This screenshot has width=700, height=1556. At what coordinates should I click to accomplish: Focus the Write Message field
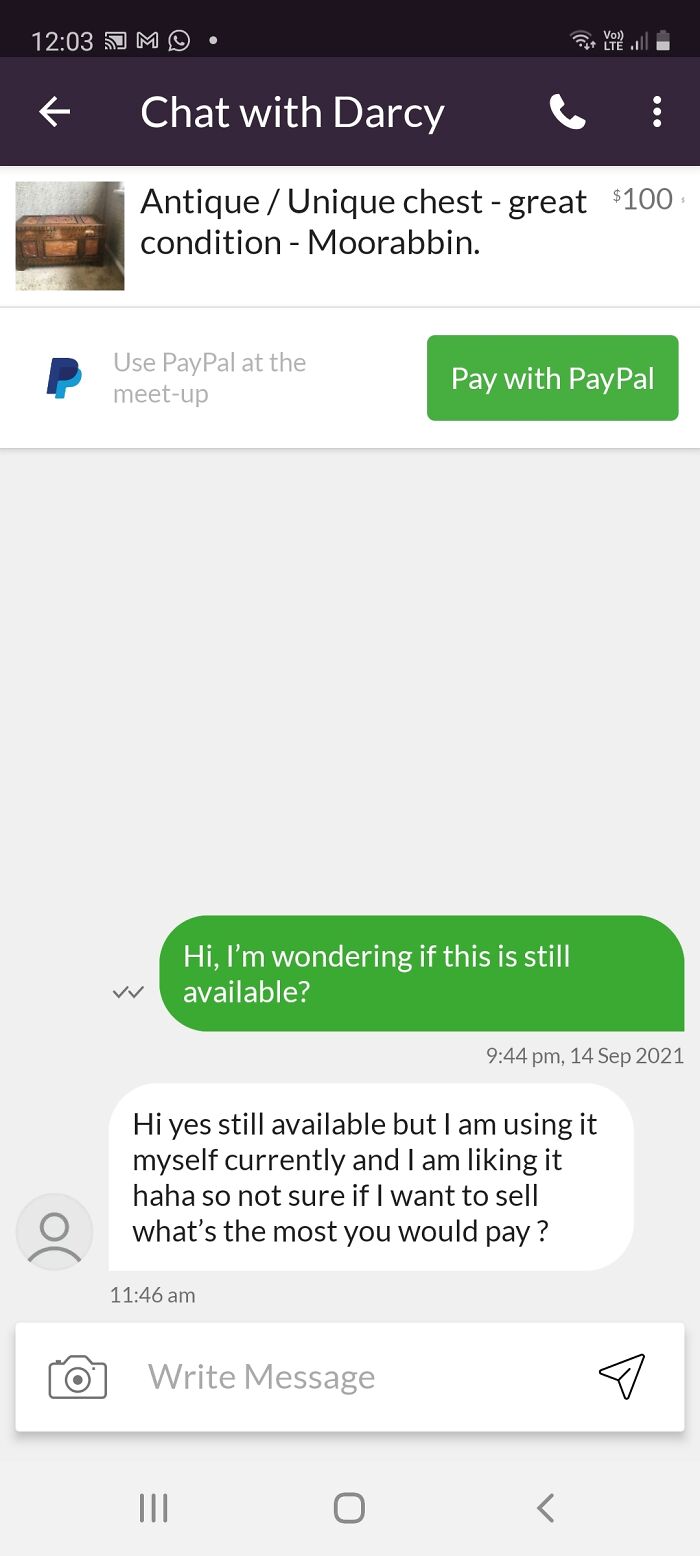click(x=350, y=1377)
